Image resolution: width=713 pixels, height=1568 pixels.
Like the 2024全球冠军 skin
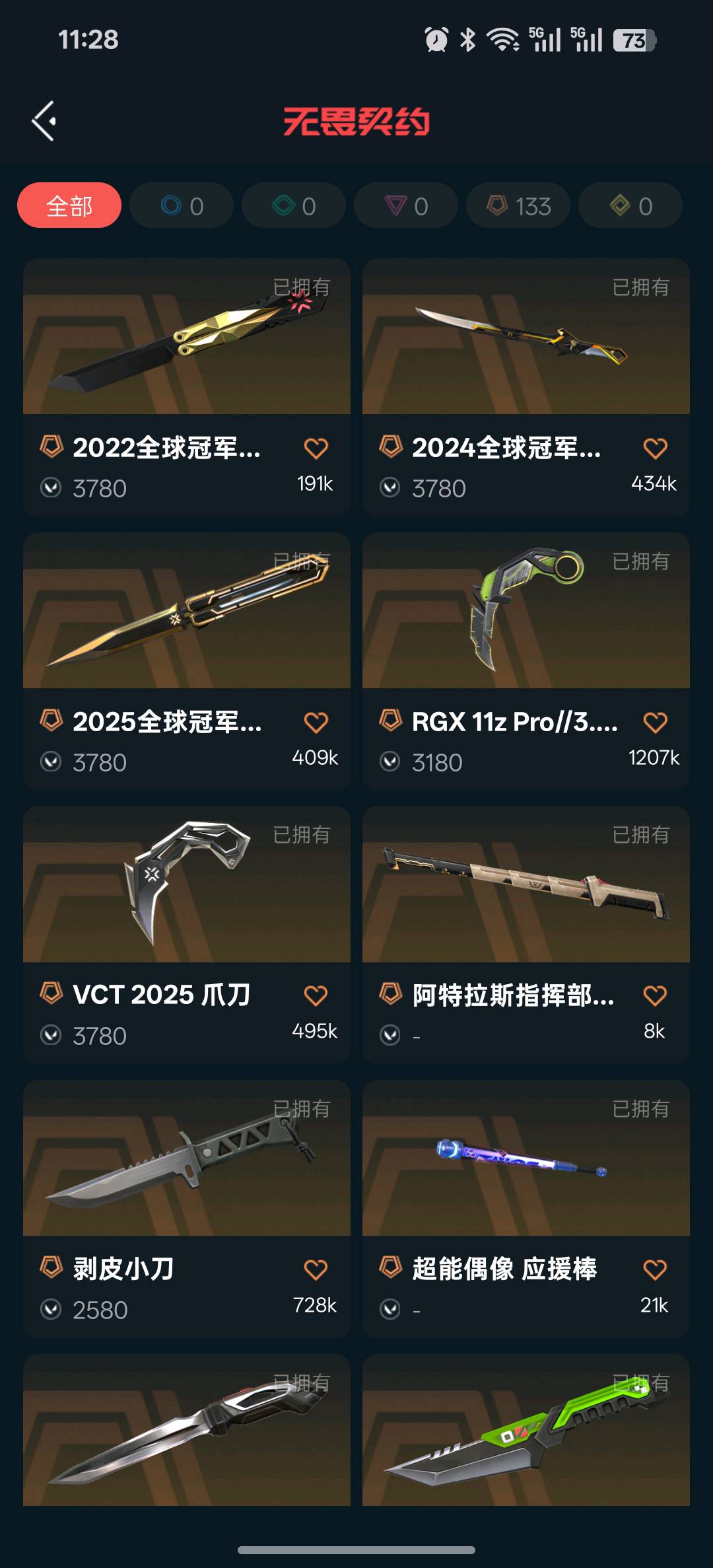[655, 448]
